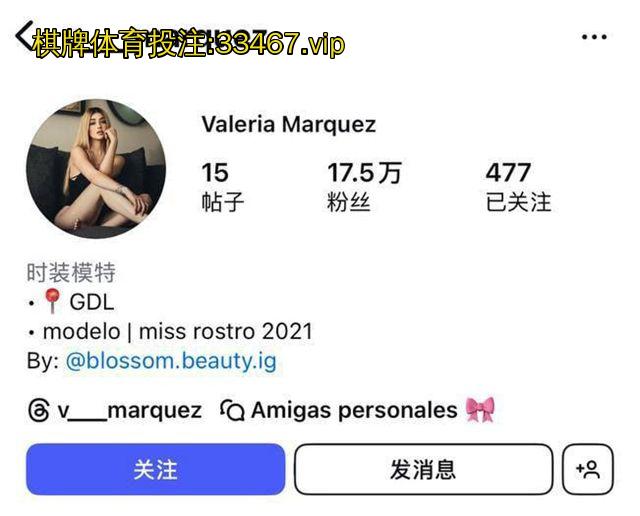Image resolution: width=640 pixels, height=516 pixels.
Task: Open the 17.5万 followers list
Action: (364, 186)
